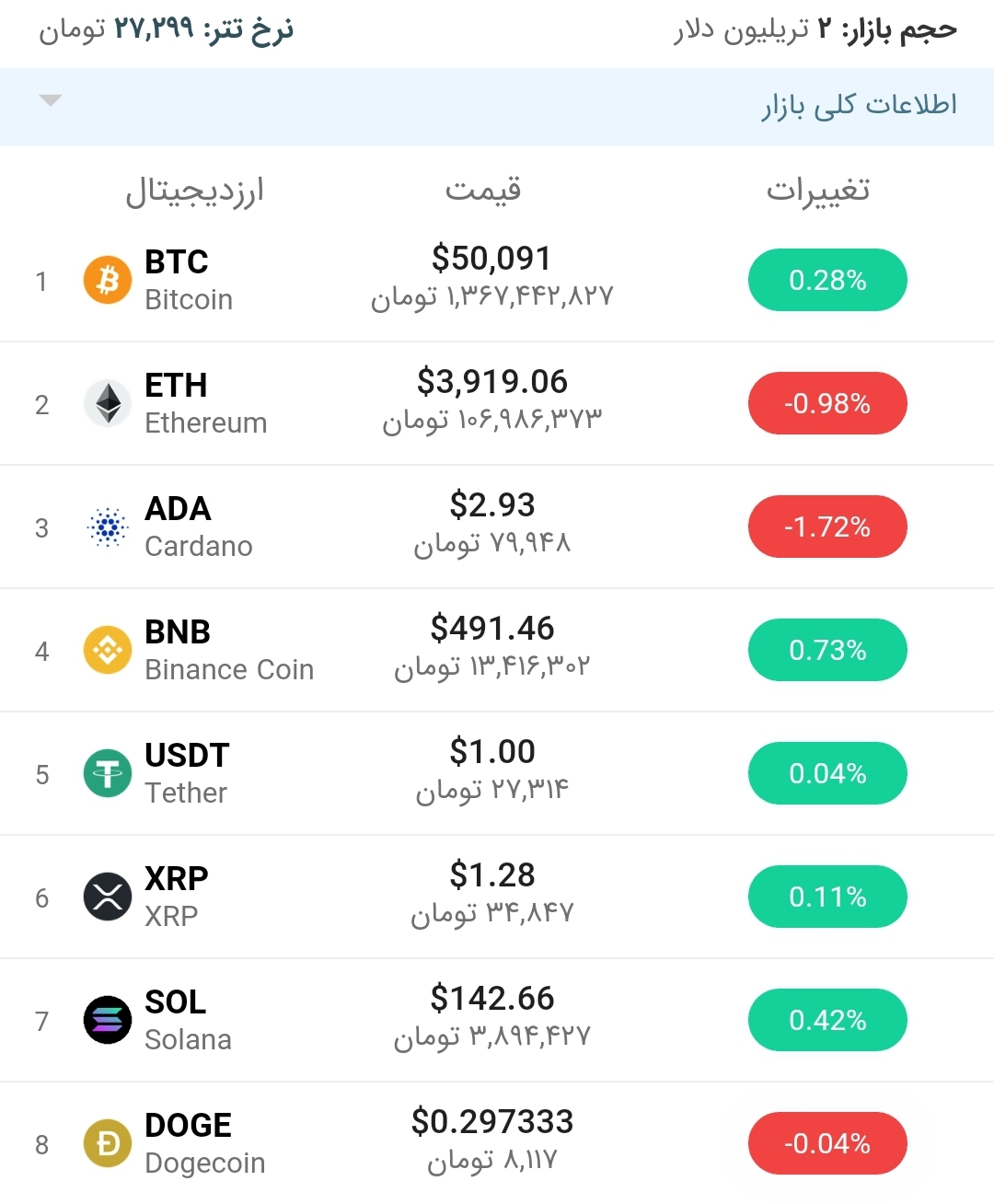Select the Bitcoin coin icon
Image resolution: width=994 pixels, height=1204 pixels.
click(x=107, y=280)
